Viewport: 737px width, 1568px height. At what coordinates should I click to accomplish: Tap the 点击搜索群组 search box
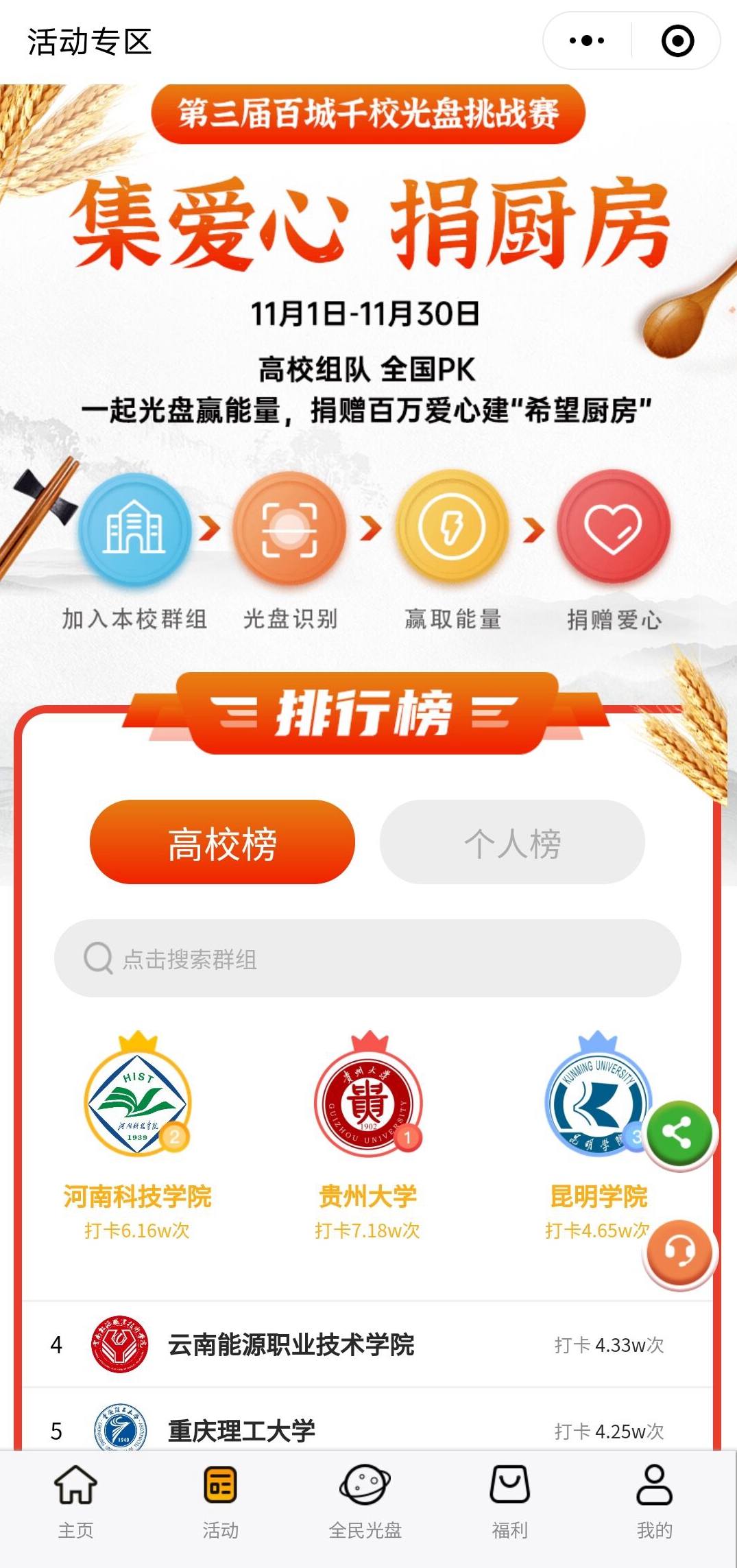point(367,958)
